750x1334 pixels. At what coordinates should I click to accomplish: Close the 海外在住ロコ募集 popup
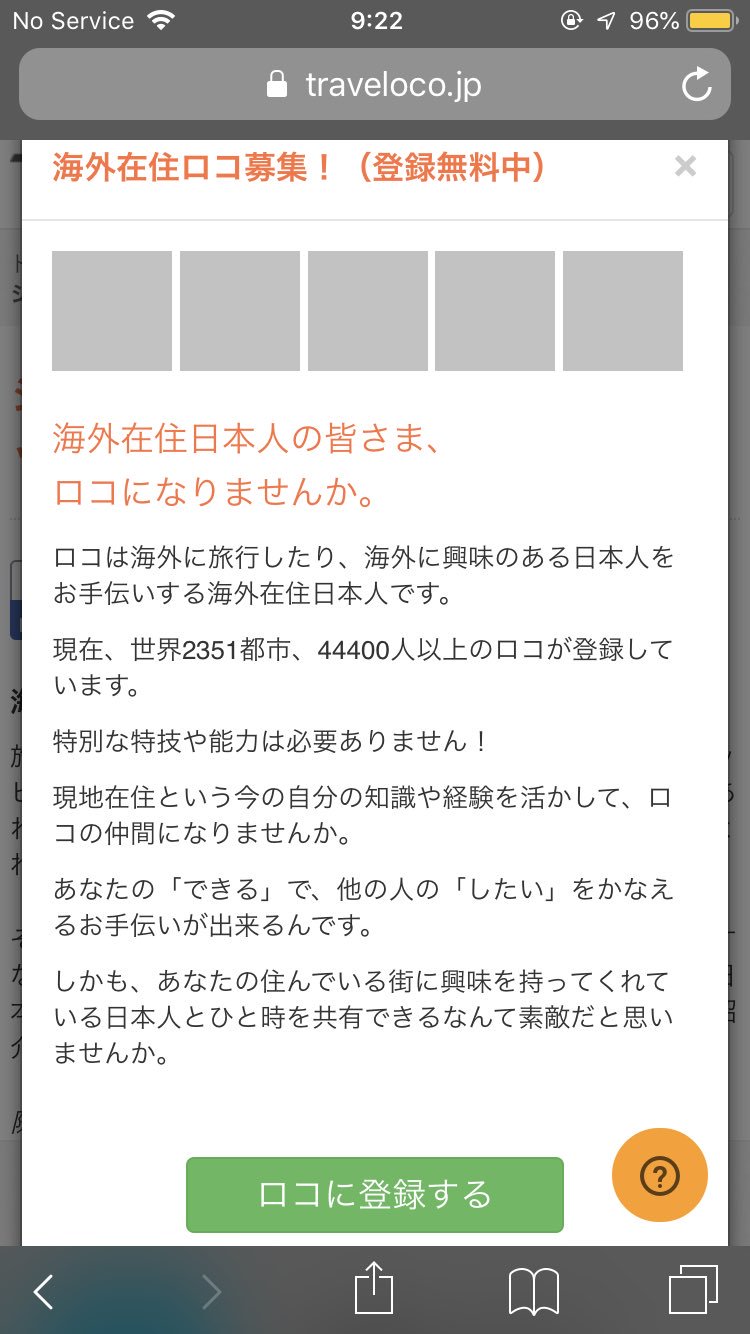click(685, 167)
